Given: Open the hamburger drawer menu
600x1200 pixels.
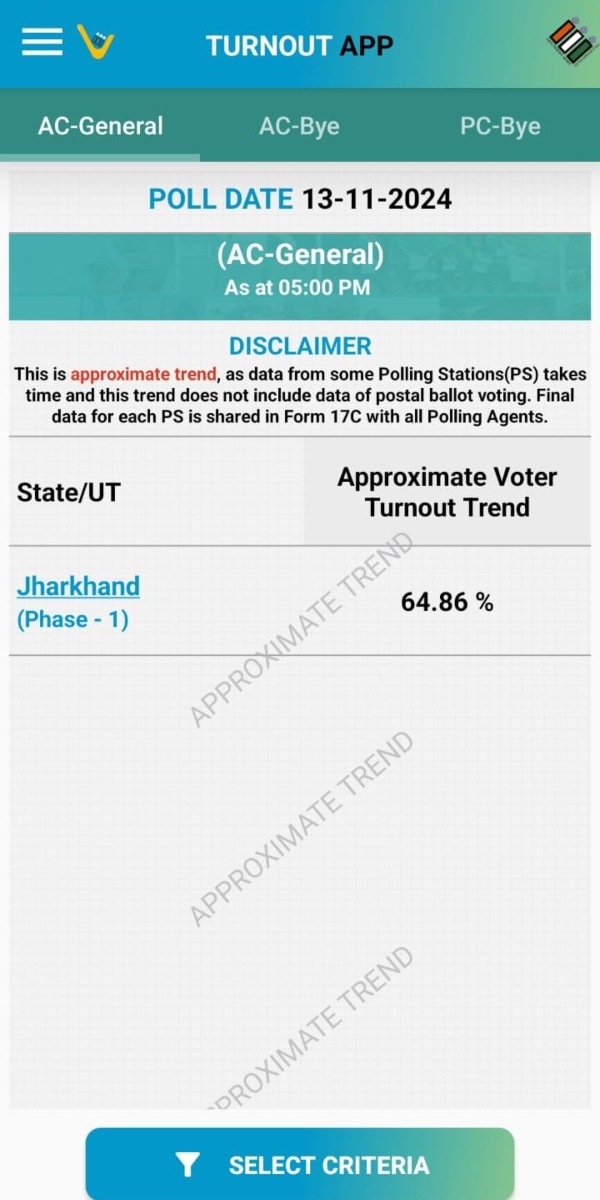Looking at the screenshot, I should [42, 42].
